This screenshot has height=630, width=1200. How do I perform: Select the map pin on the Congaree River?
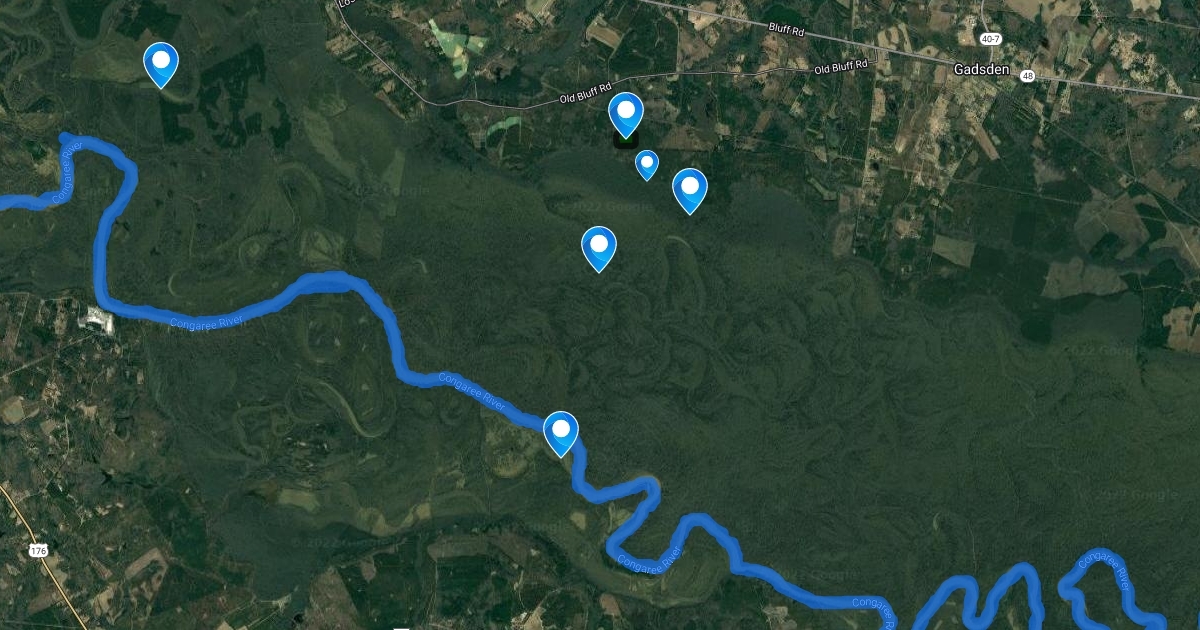point(561,431)
